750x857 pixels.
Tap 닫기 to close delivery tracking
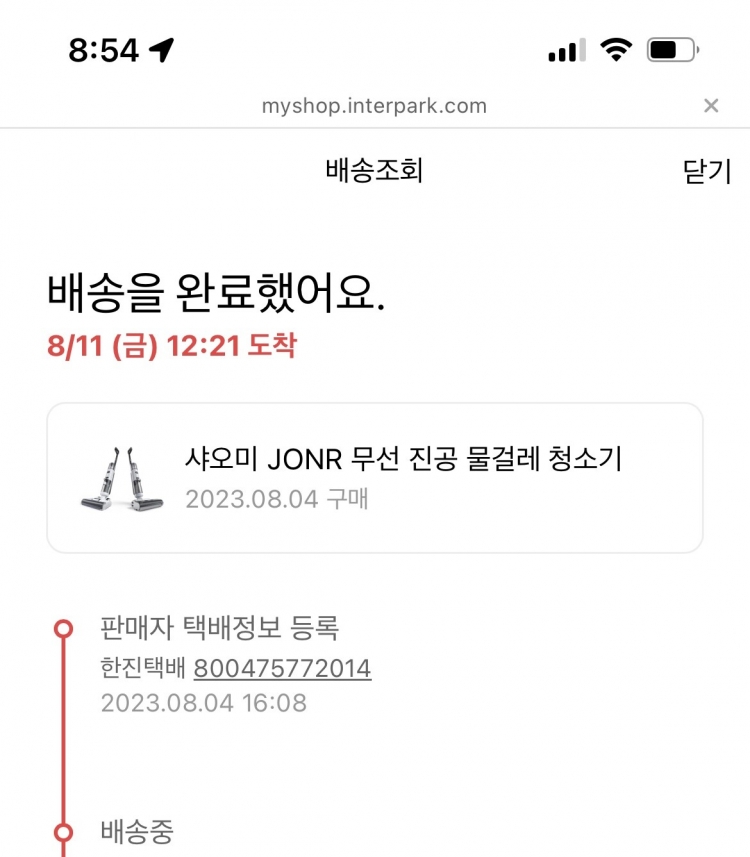707,171
